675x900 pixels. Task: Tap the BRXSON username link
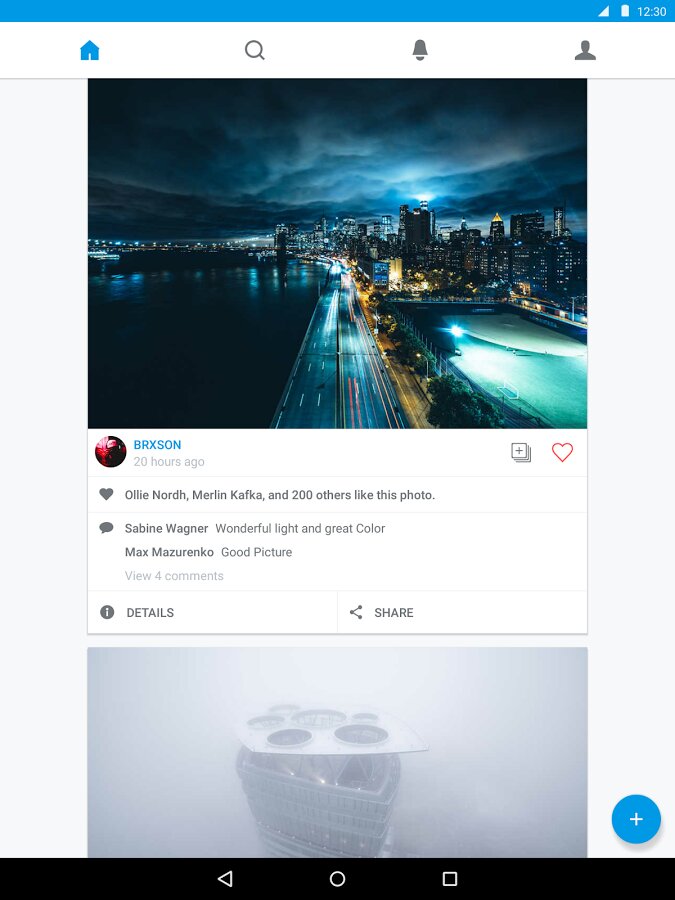(157, 445)
